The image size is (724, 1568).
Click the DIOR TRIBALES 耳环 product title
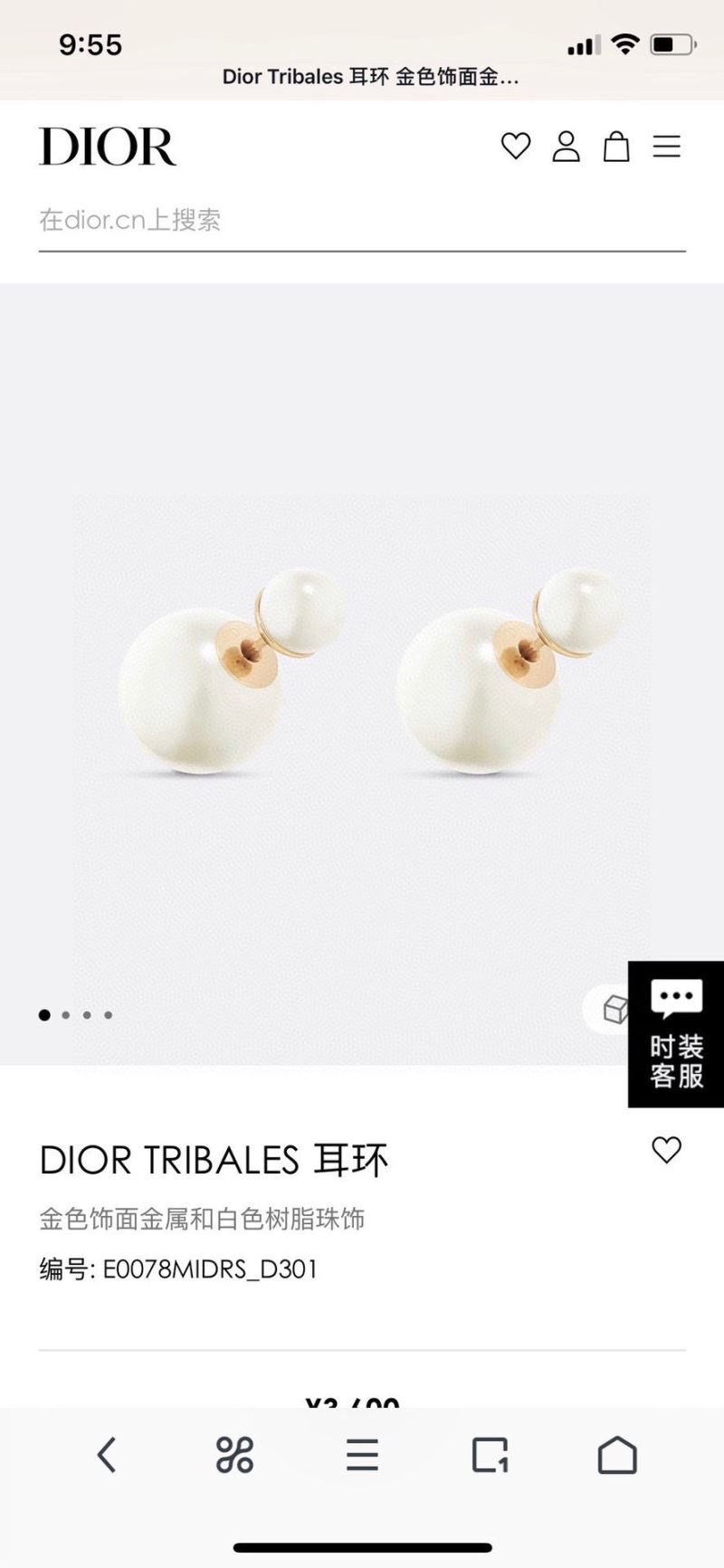[213, 1158]
